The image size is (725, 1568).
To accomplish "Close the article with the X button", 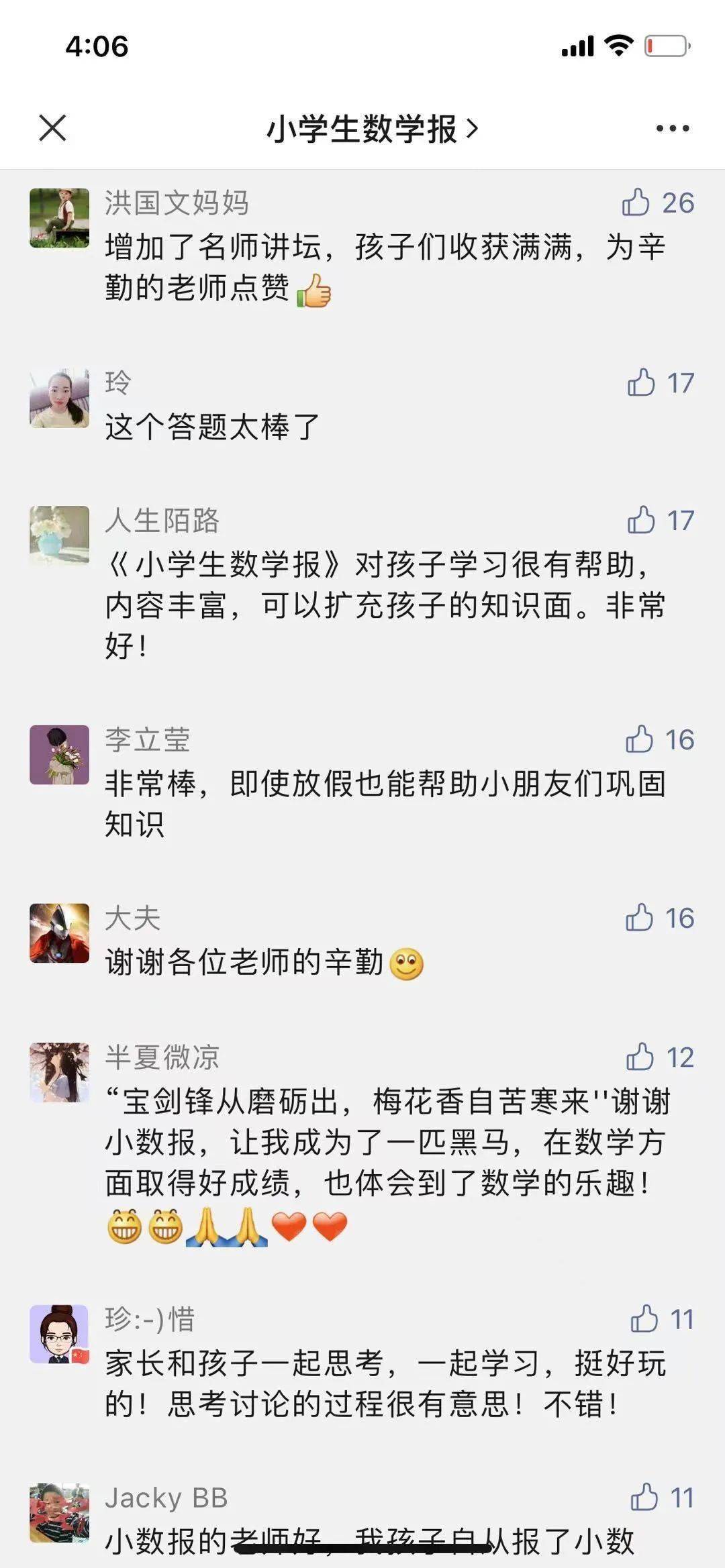I will point(52,127).
